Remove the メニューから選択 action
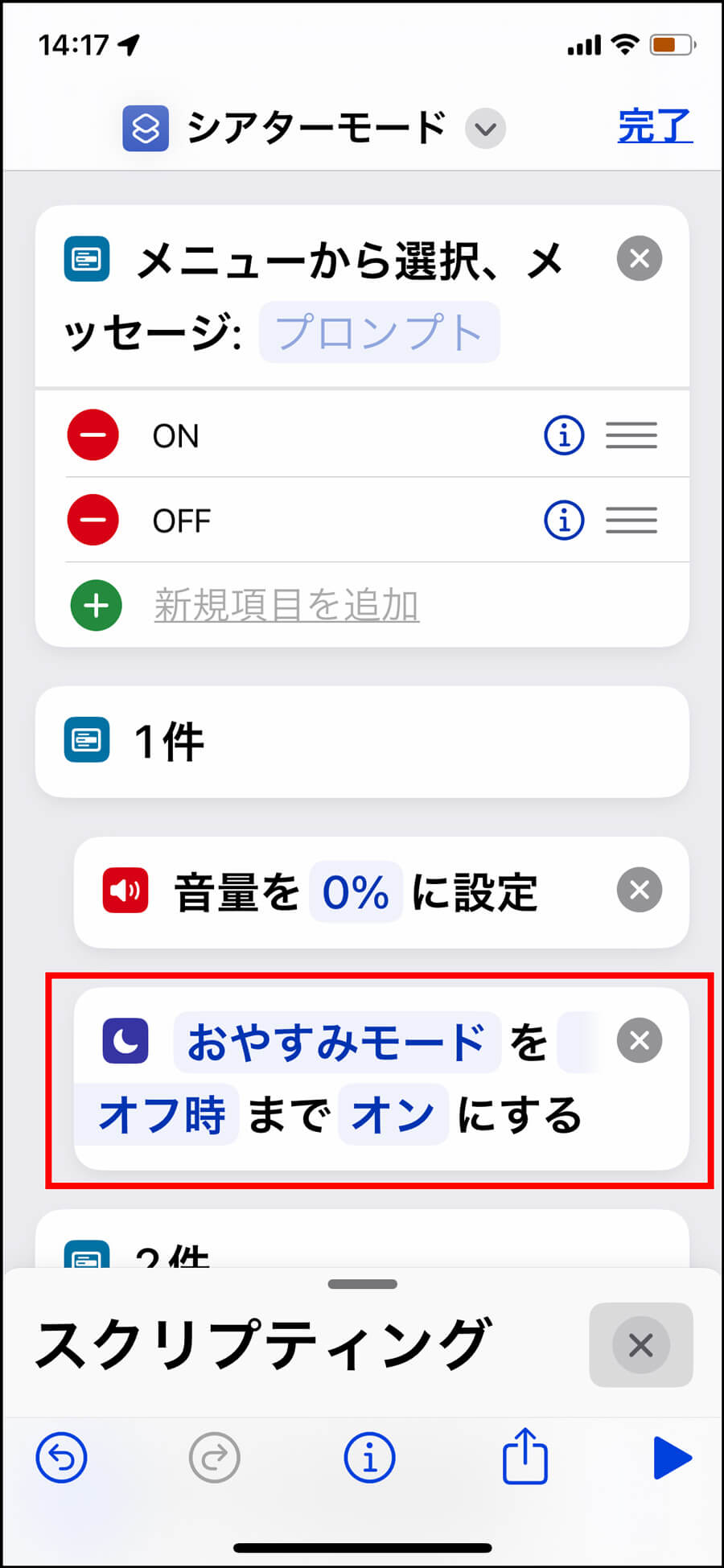The width and height of the screenshot is (724, 1568). coord(640,258)
